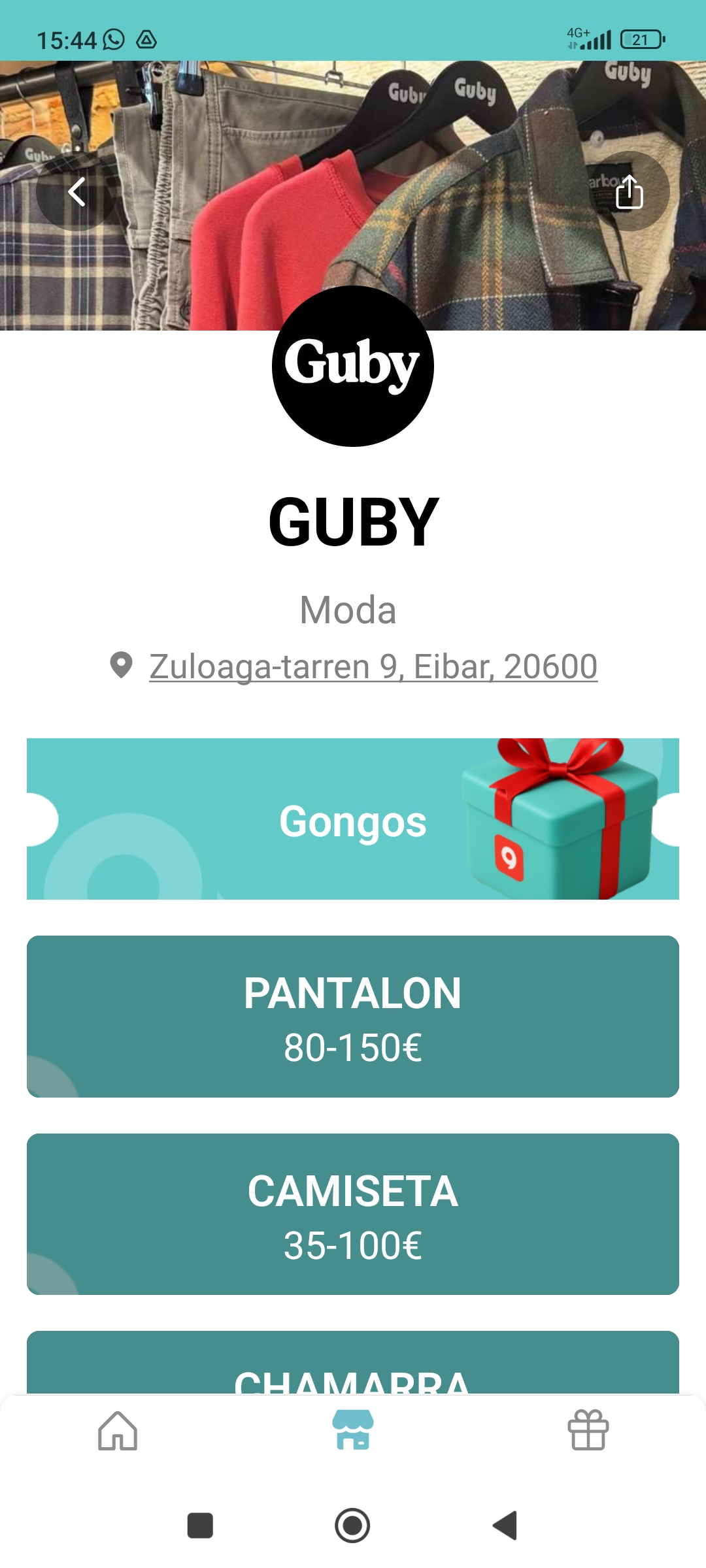Screen dimensions: 706x1568
Task: Open the Zuloaga-tarren 9 address link
Action: [x=373, y=666]
